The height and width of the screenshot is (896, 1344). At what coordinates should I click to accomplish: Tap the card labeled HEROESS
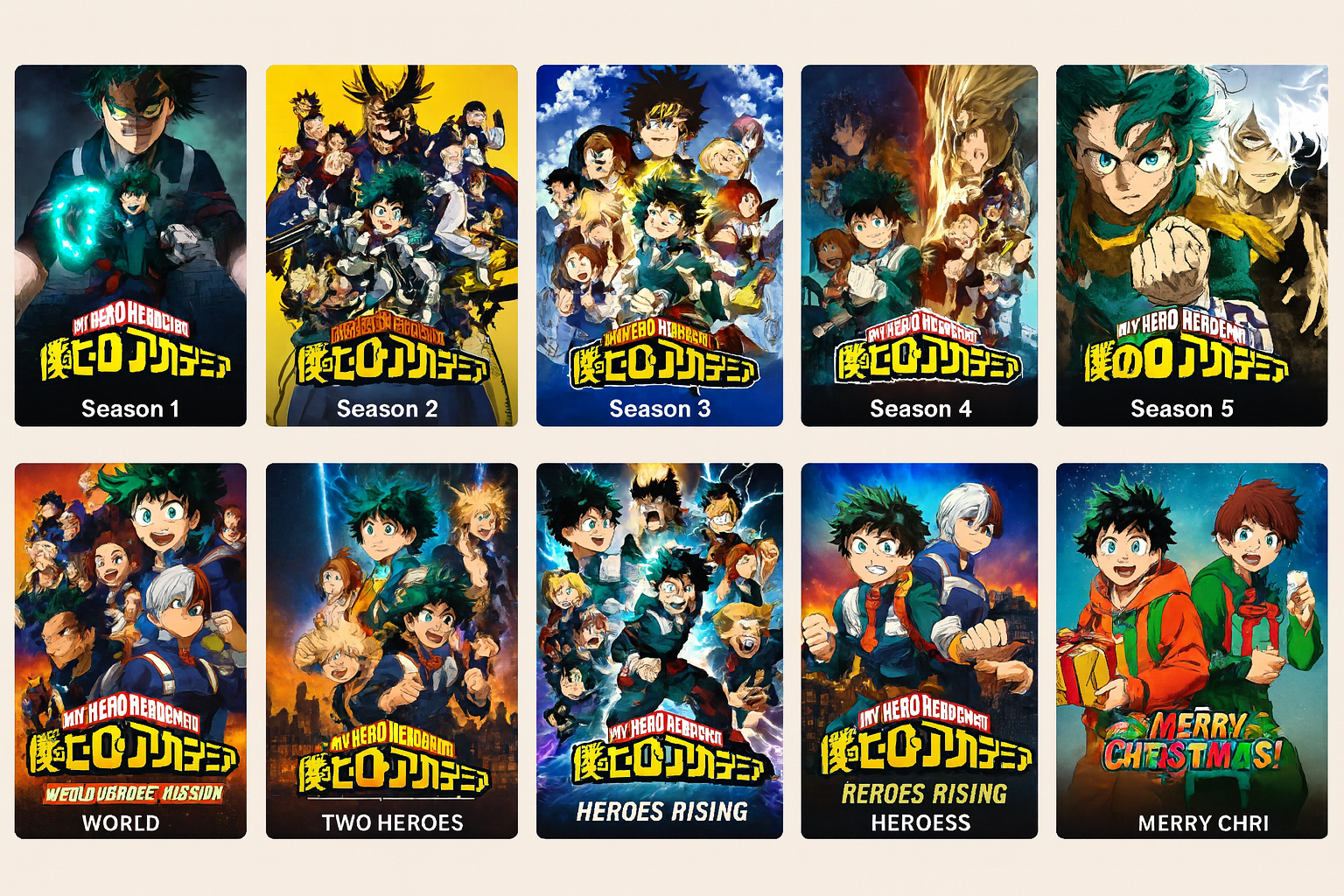click(x=919, y=650)
